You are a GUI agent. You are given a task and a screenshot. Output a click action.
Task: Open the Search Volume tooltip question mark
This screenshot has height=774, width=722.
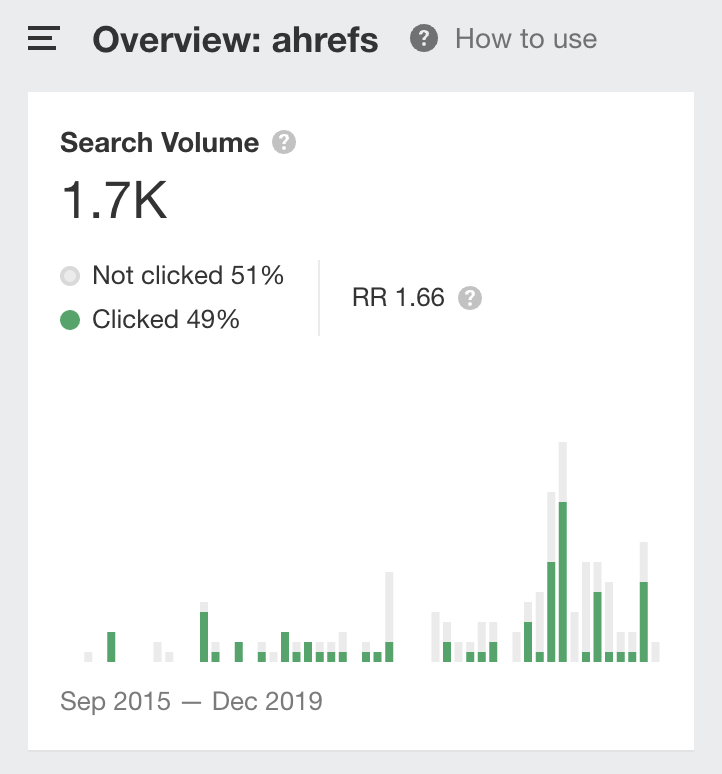[283, 143]
